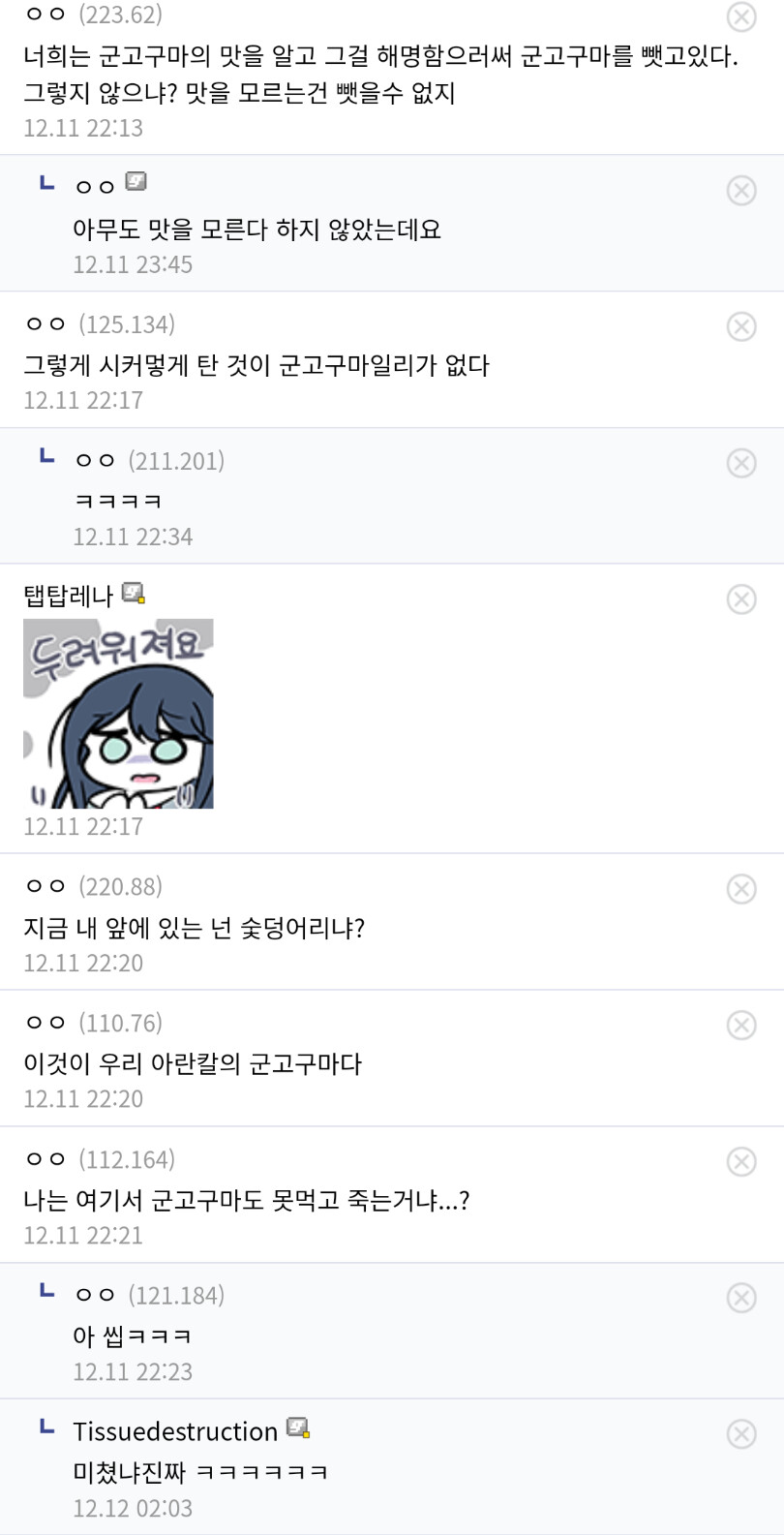Delete the comment by ㅇㅇ (125.134)
784x1535 pixels.
click(x=741, y=326)
